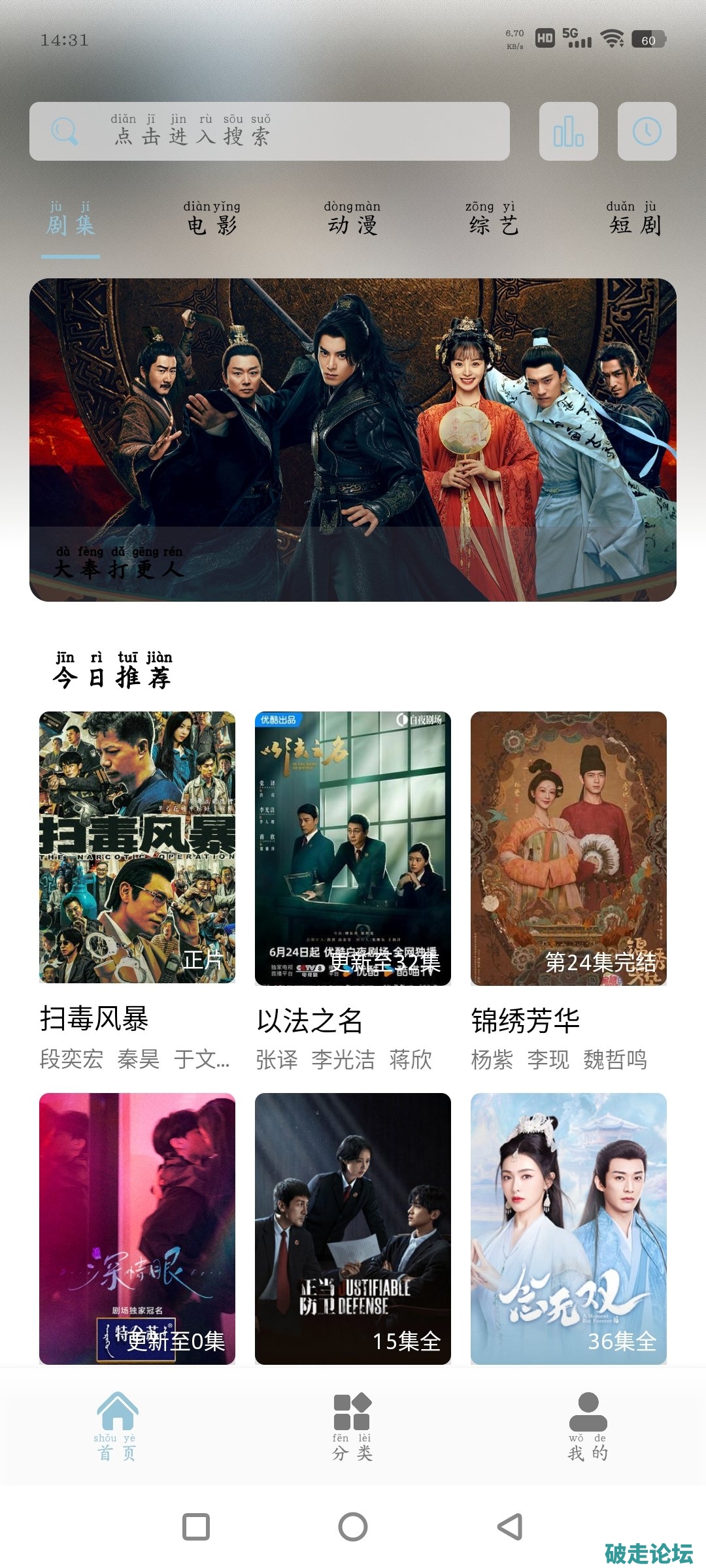Open the system recent apps button
The image size is (706, 1568).
(x=196, y=1527)
